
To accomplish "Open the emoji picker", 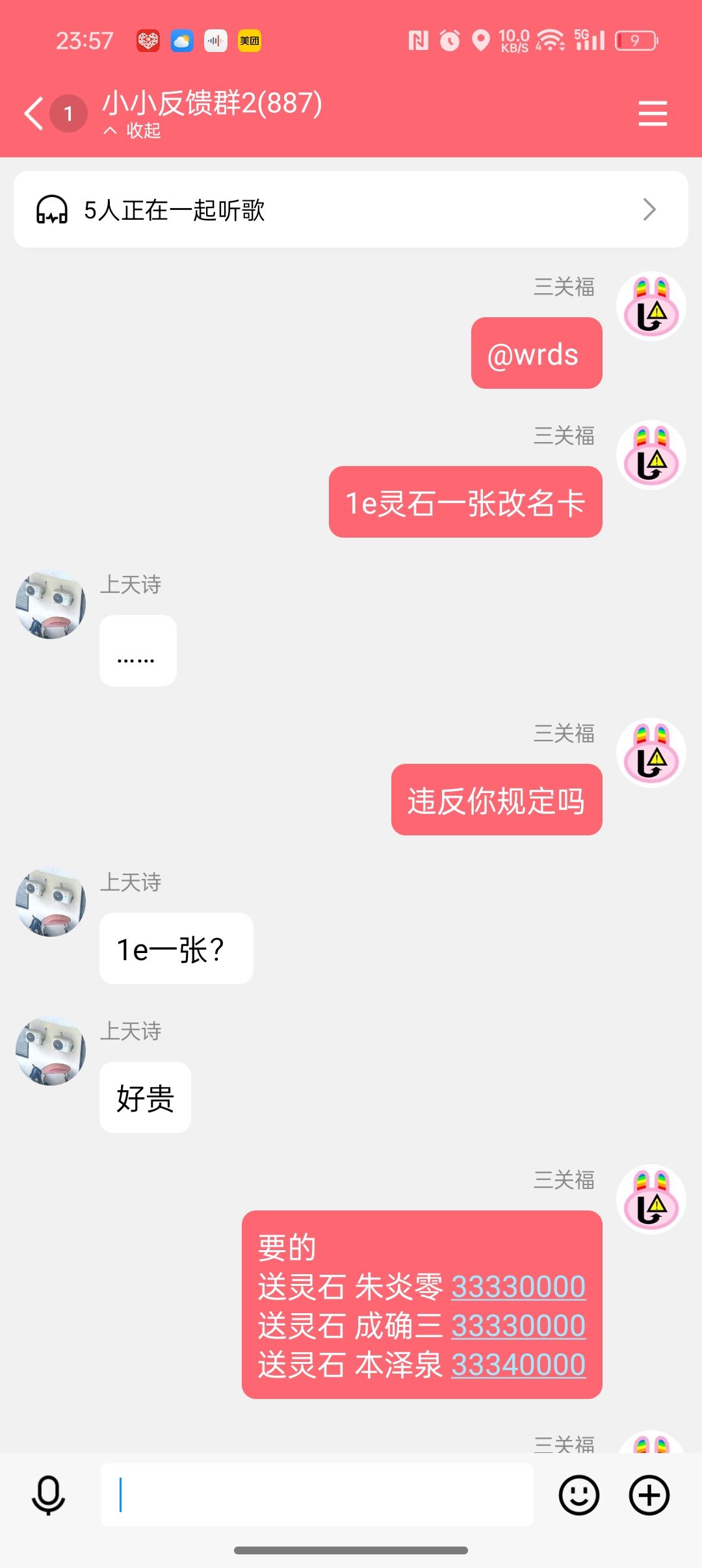I will coord(578,1495).
